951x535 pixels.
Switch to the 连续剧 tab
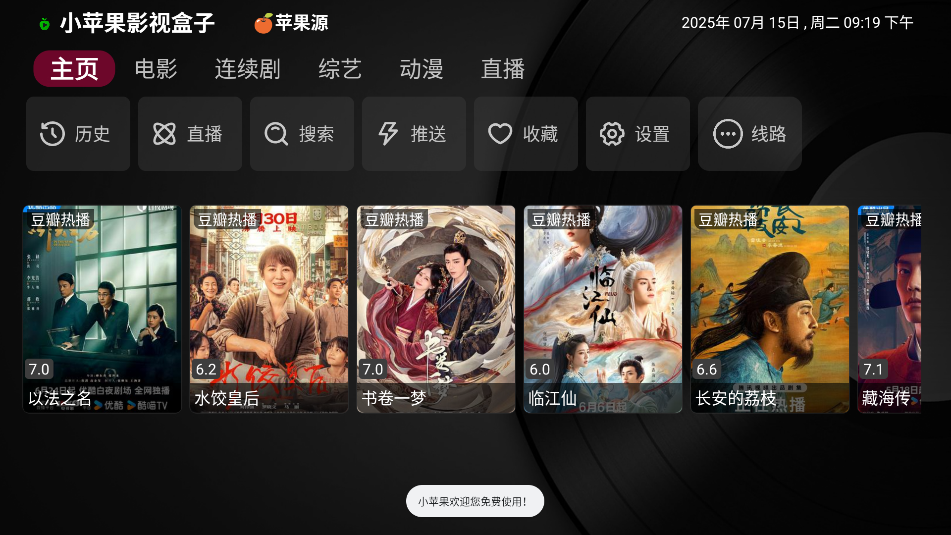(x=247, y=69)
